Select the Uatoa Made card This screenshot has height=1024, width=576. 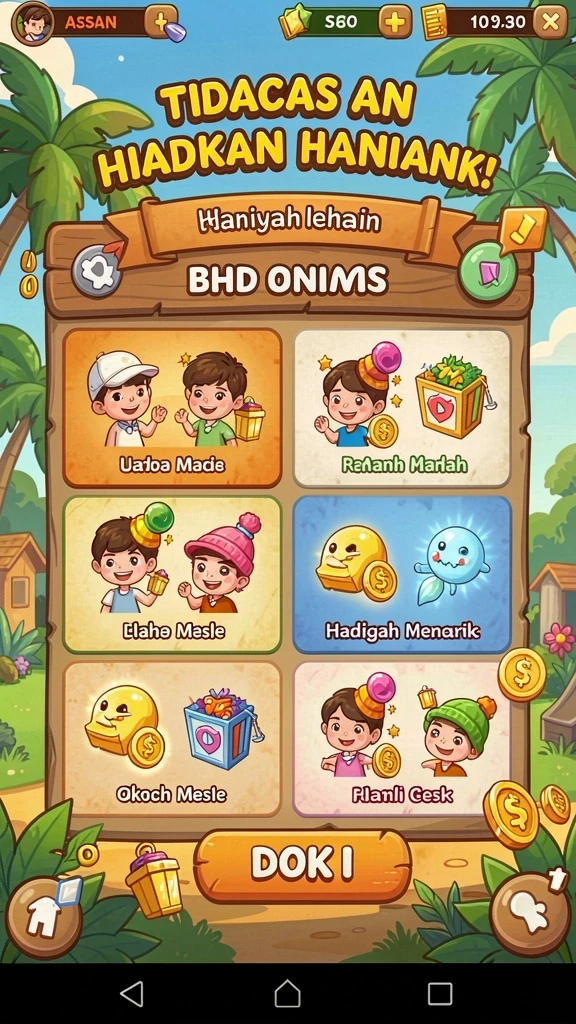click(172, 408)
